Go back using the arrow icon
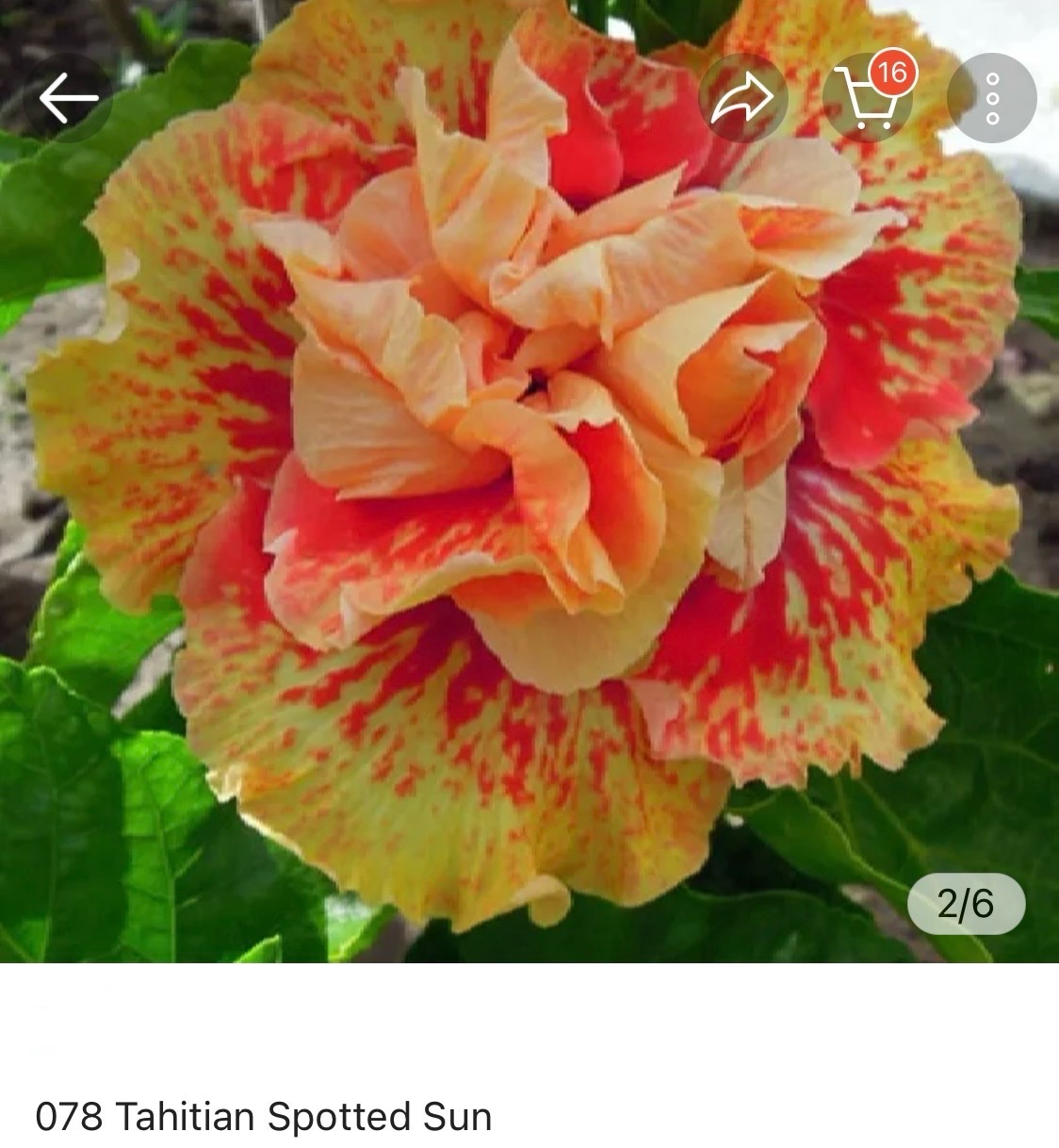1059x1148 pixels. tap(68, 98)
